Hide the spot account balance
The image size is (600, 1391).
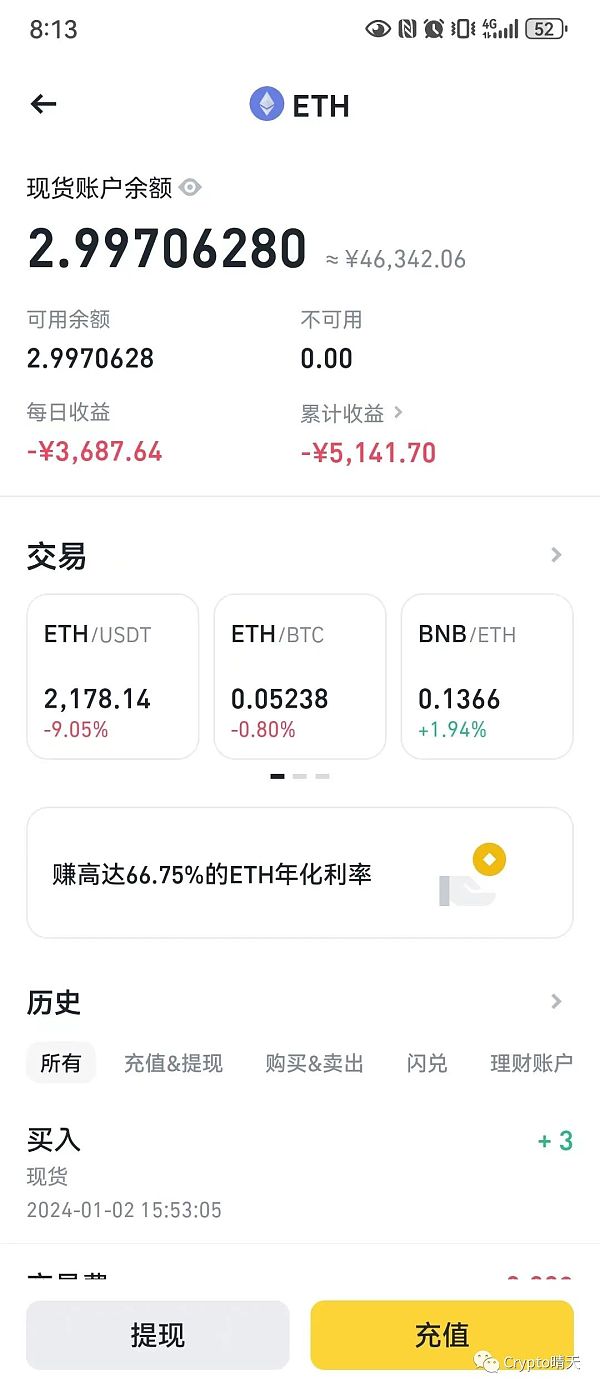point(191,187)
